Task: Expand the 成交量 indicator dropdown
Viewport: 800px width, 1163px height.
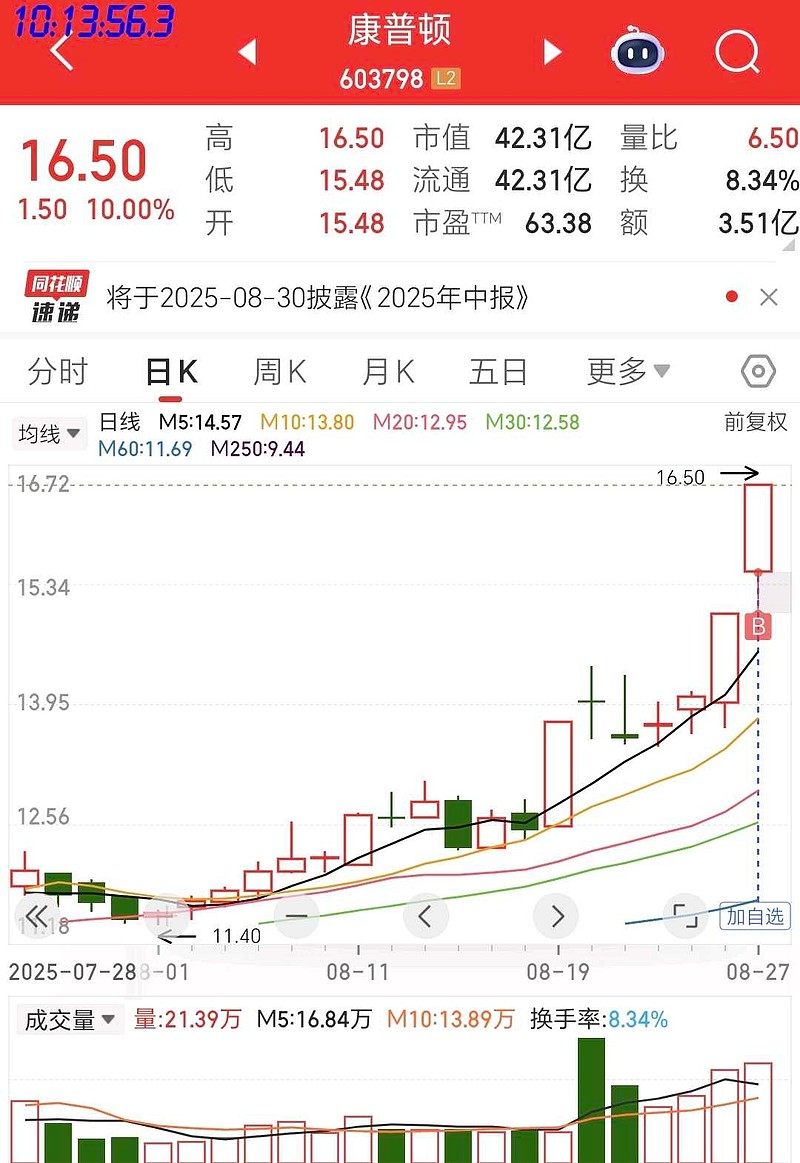Action: click(70, 1020)
